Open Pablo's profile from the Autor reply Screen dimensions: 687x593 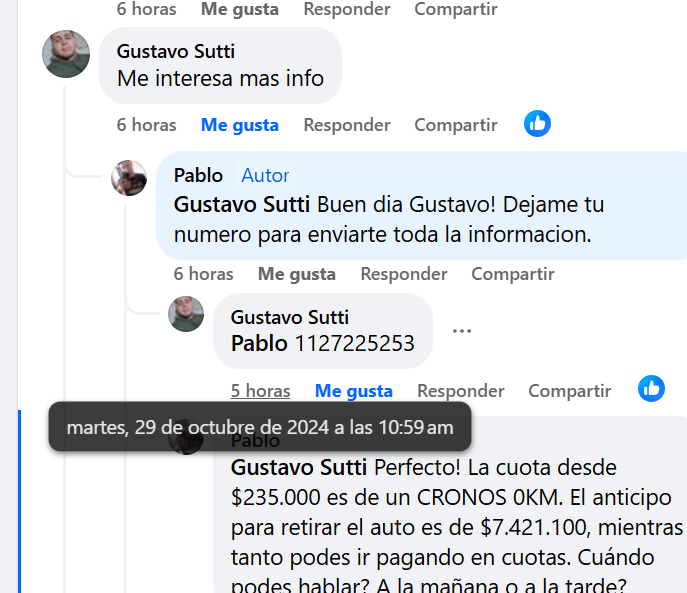(x=198, y=175)
